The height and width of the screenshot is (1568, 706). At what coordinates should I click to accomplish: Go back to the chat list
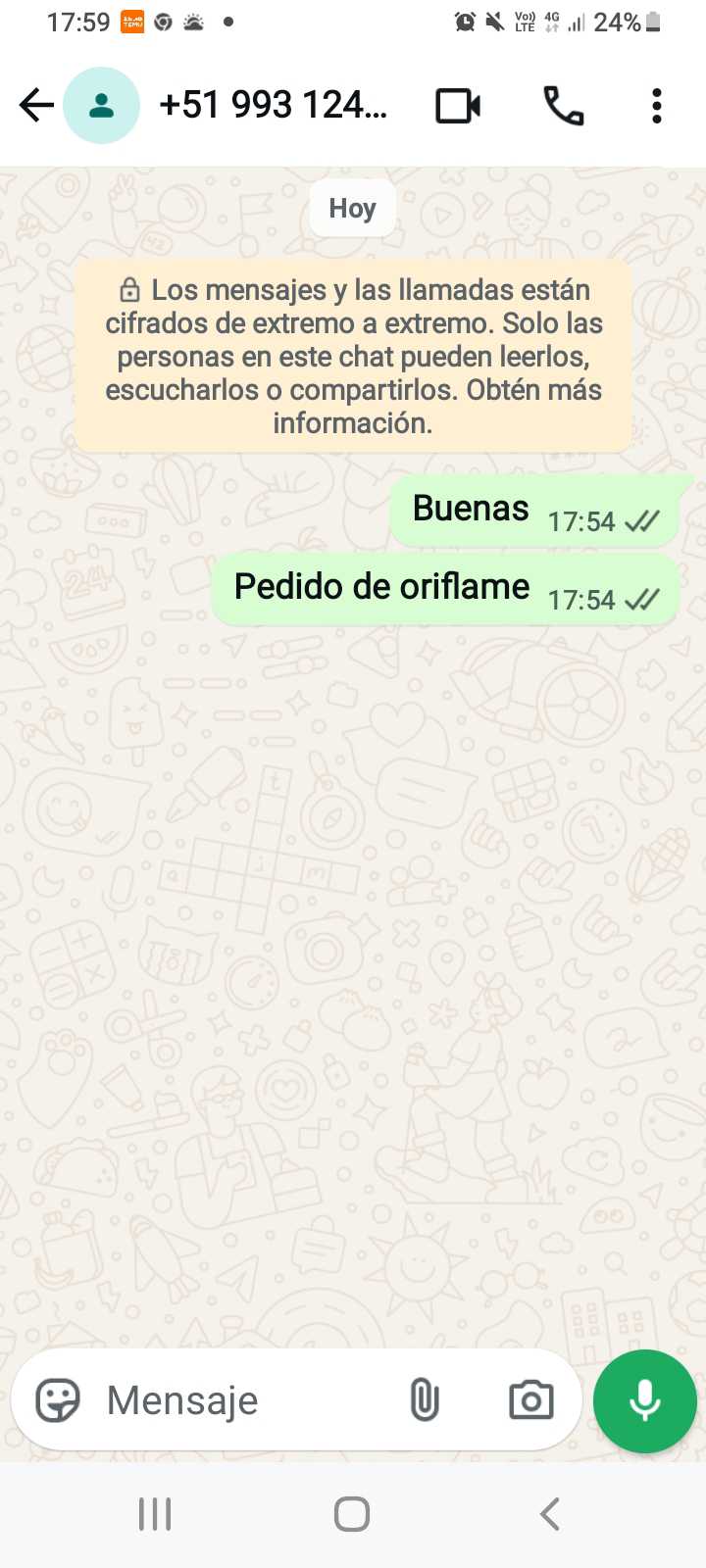click(x=36, y=105)
